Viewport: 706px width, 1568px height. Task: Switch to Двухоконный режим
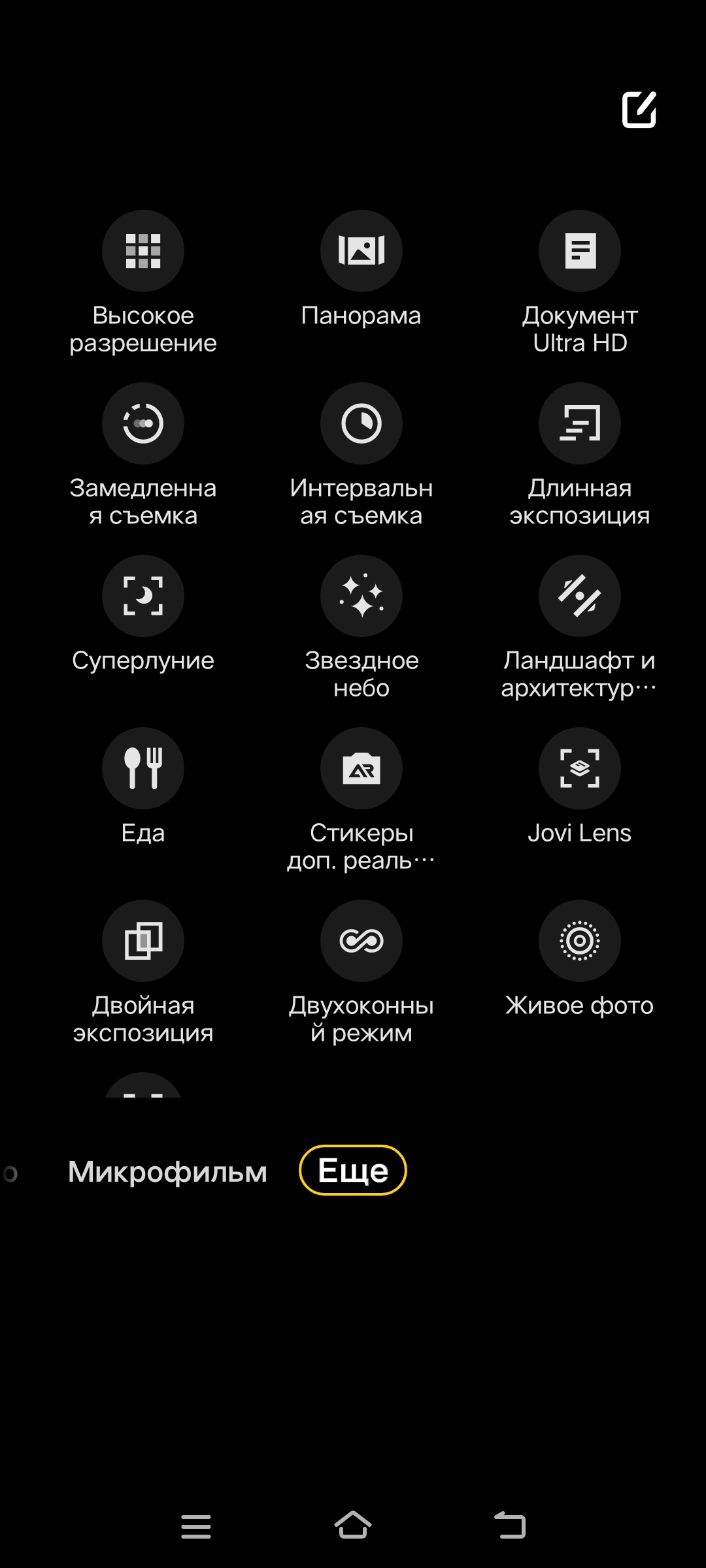[361, 941]
